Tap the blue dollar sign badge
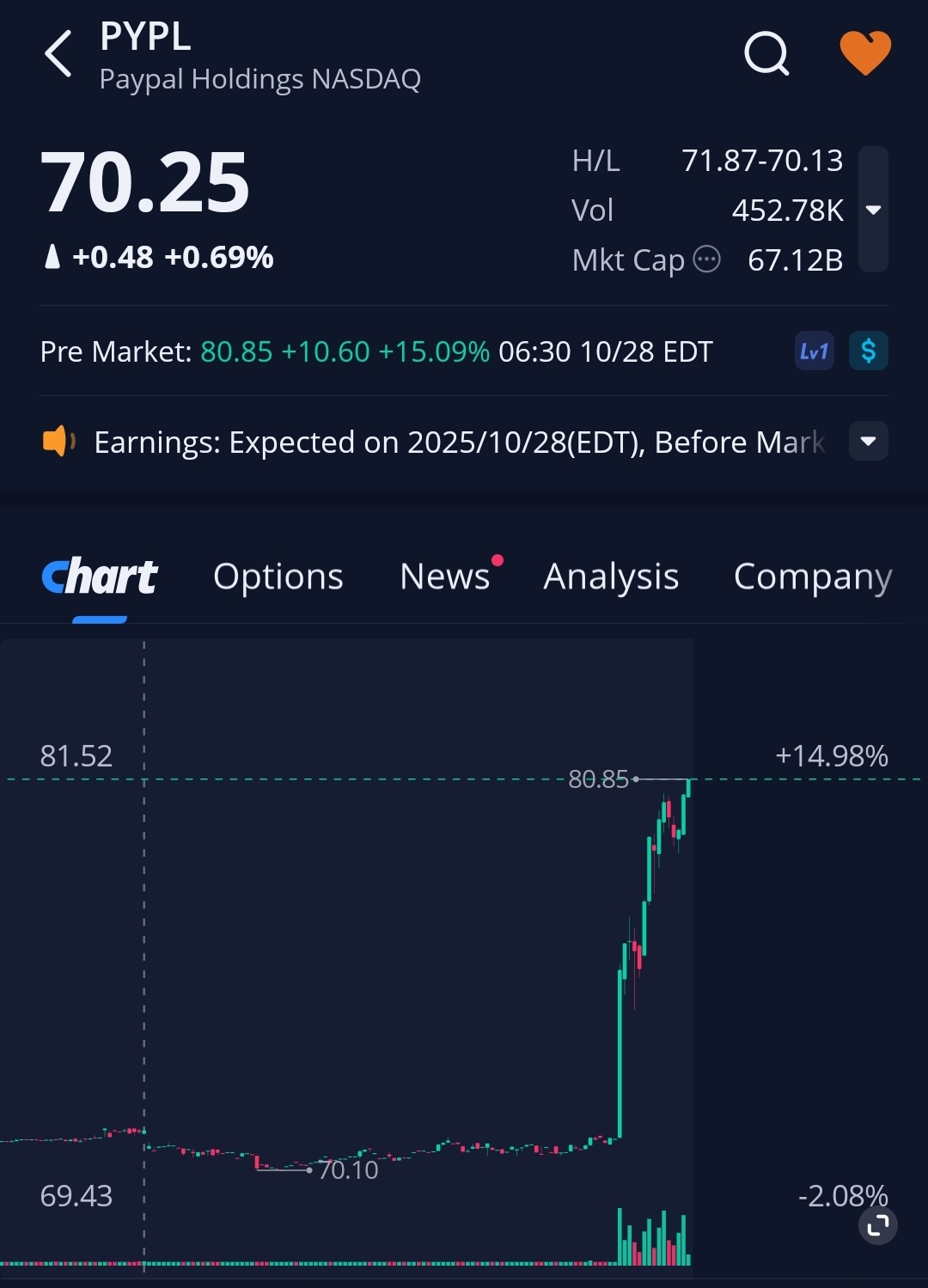This screenshot has height=1288, width=928. coord(868,351)
